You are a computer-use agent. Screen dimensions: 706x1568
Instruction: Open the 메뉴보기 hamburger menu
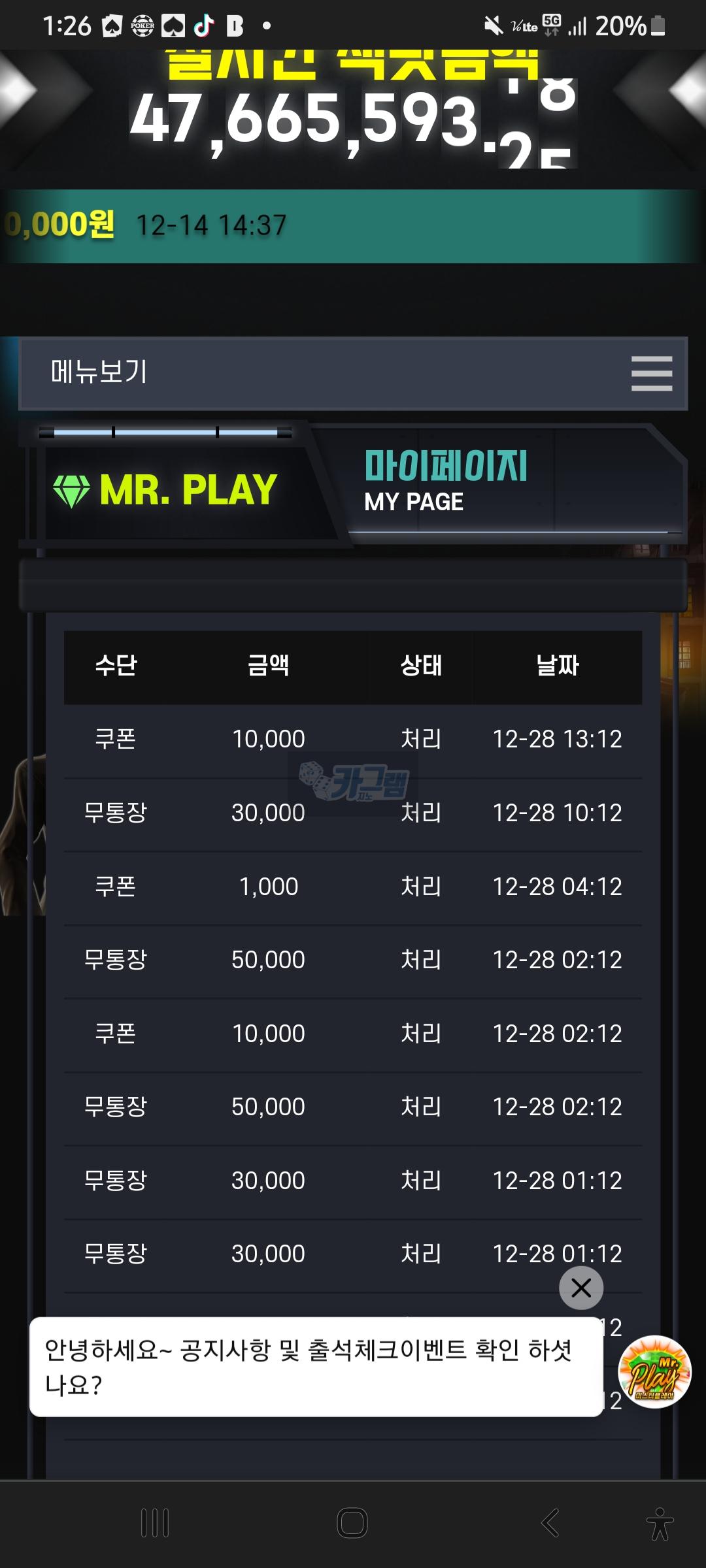651,374
